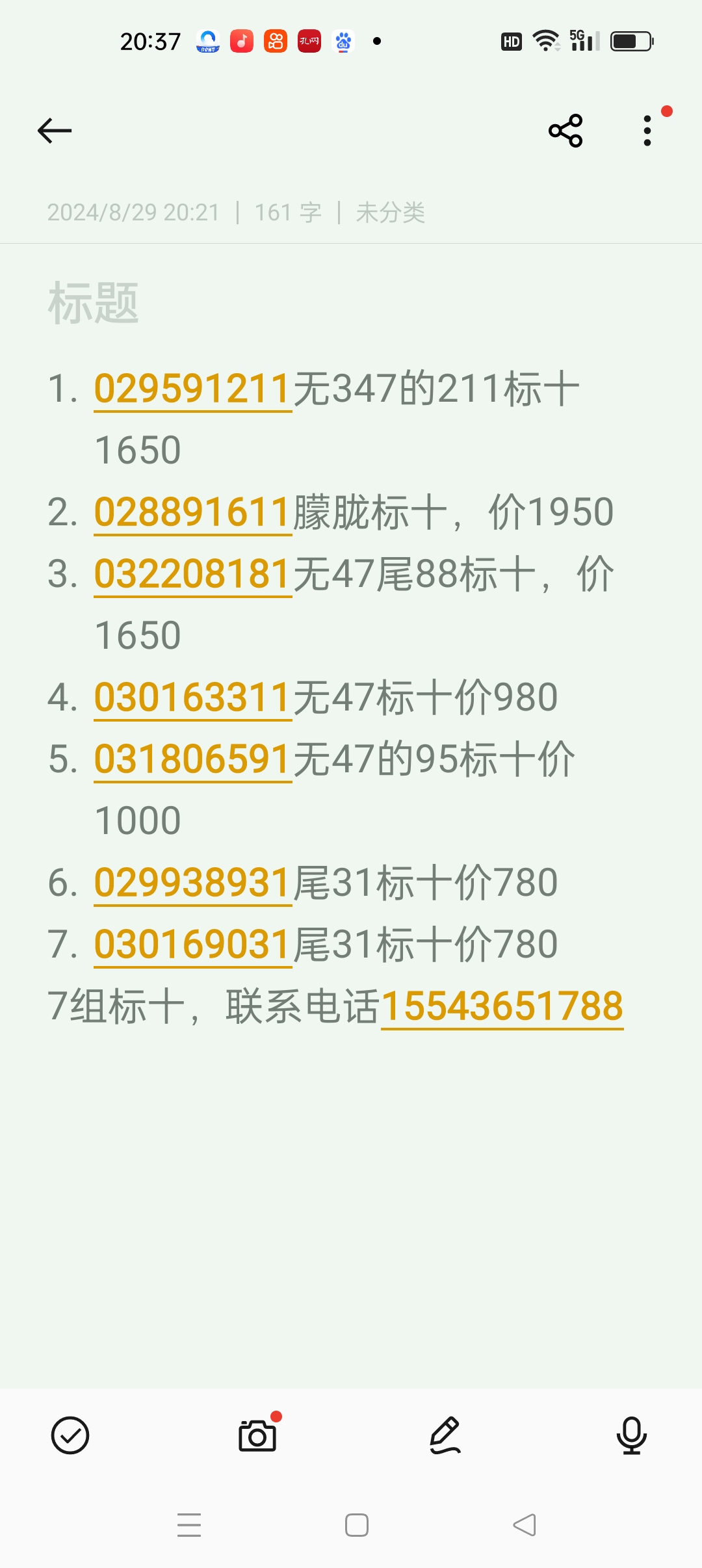
Task: Open linked number 030163311
Action: pos(192,698)
